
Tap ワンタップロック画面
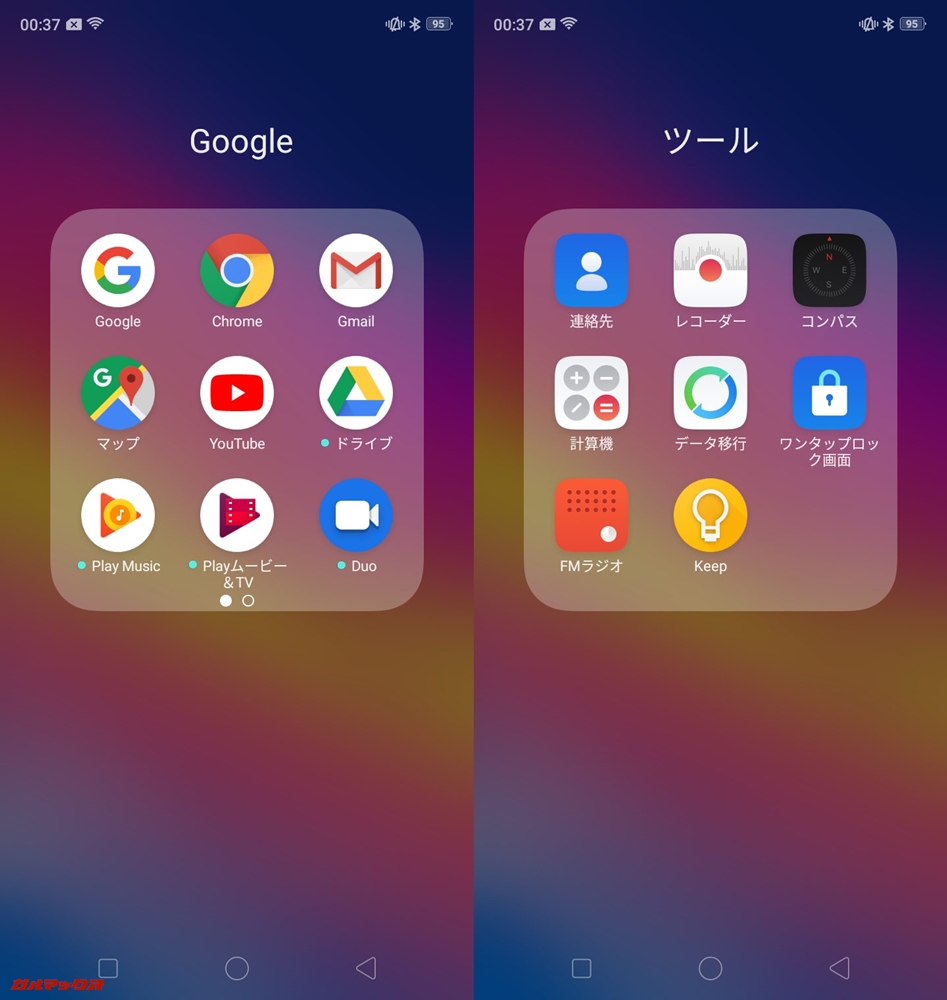click(829, 392)
